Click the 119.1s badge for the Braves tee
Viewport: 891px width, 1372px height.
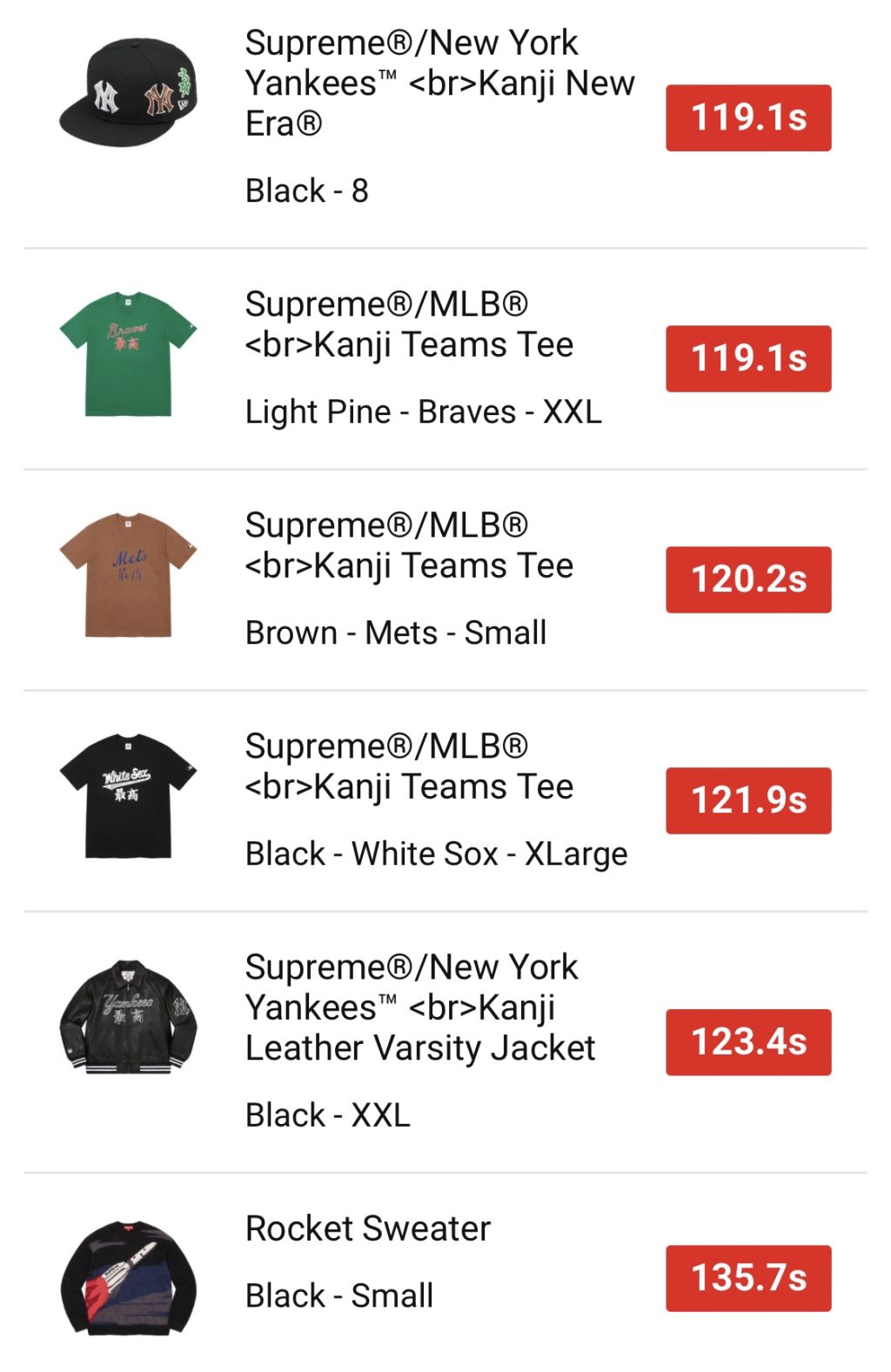click(748, 354)
